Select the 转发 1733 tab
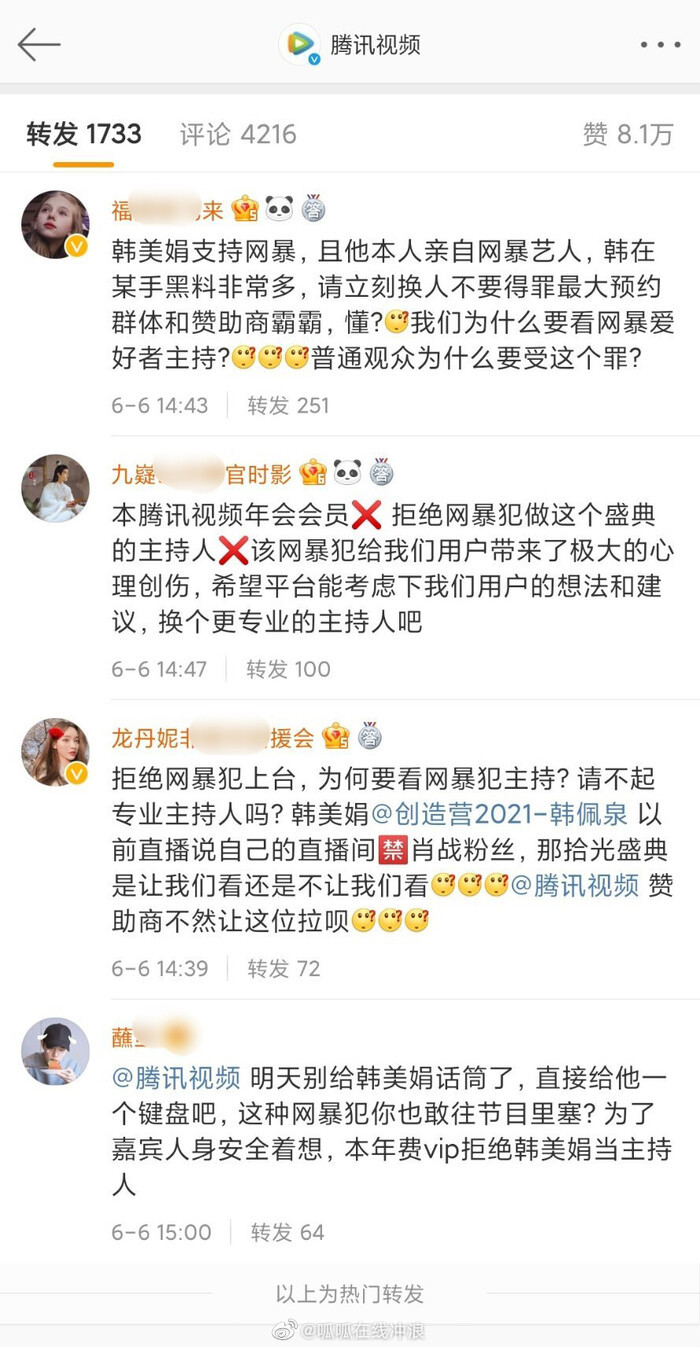This screenshot has height=1347, width=700. tap(84, 135)
